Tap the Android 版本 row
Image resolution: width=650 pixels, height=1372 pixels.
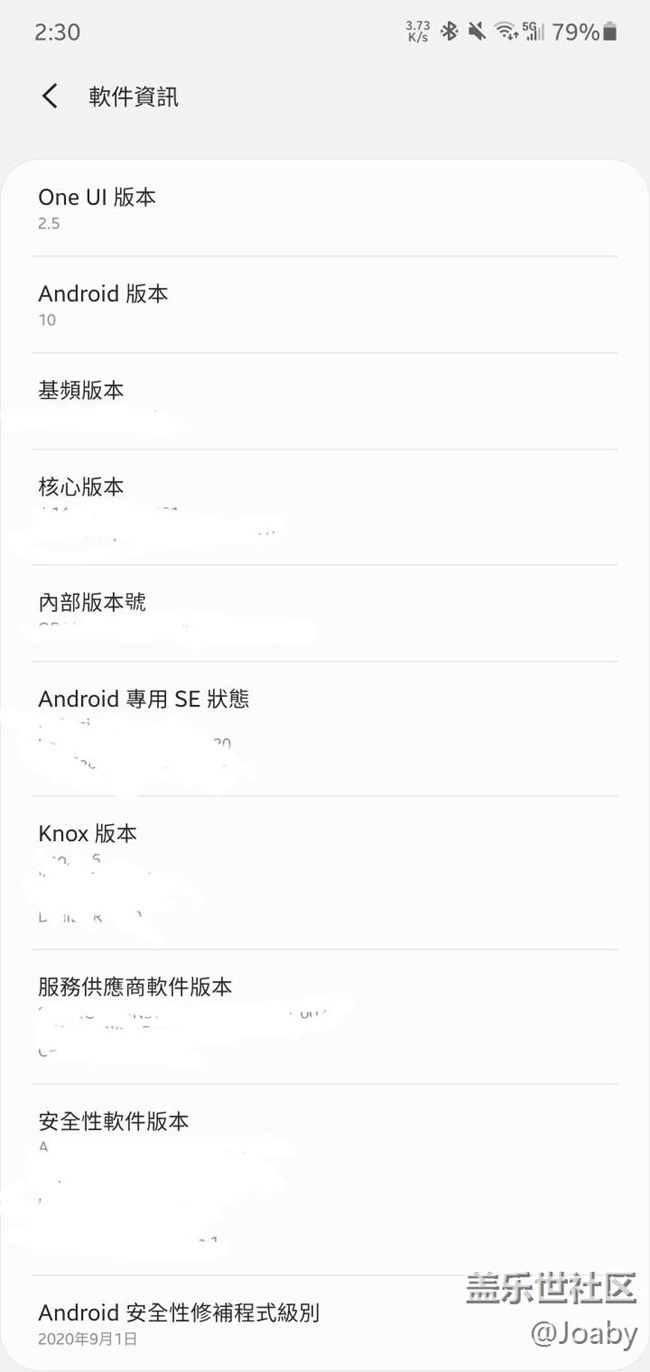click(x=325, y=305)
